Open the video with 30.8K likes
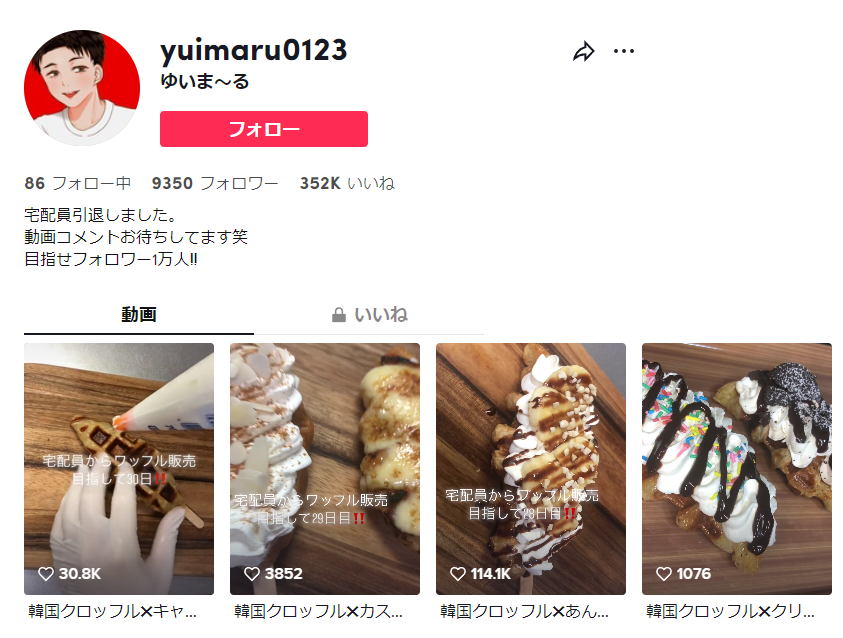The image size is (843, 638). (119, 469)
